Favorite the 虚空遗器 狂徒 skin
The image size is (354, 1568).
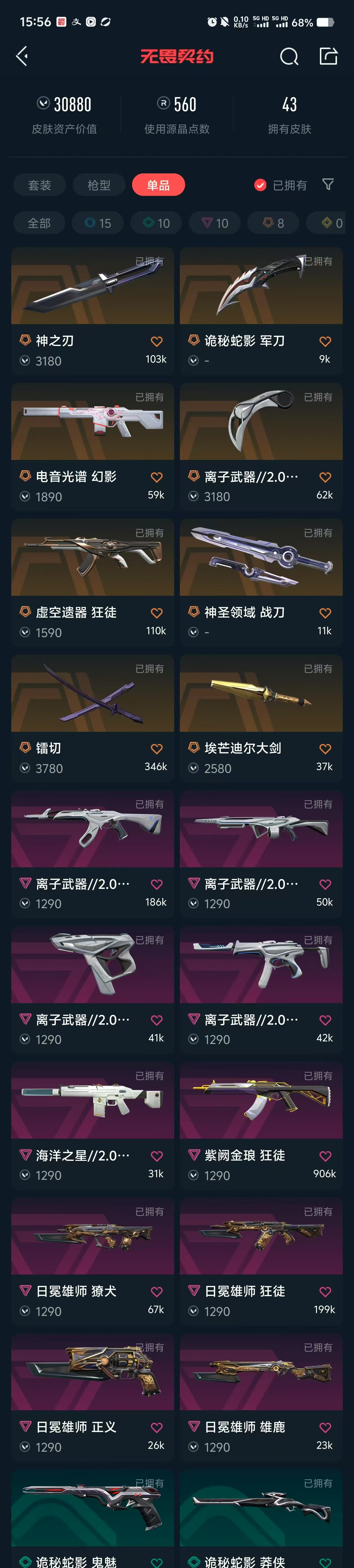point(156,613)
